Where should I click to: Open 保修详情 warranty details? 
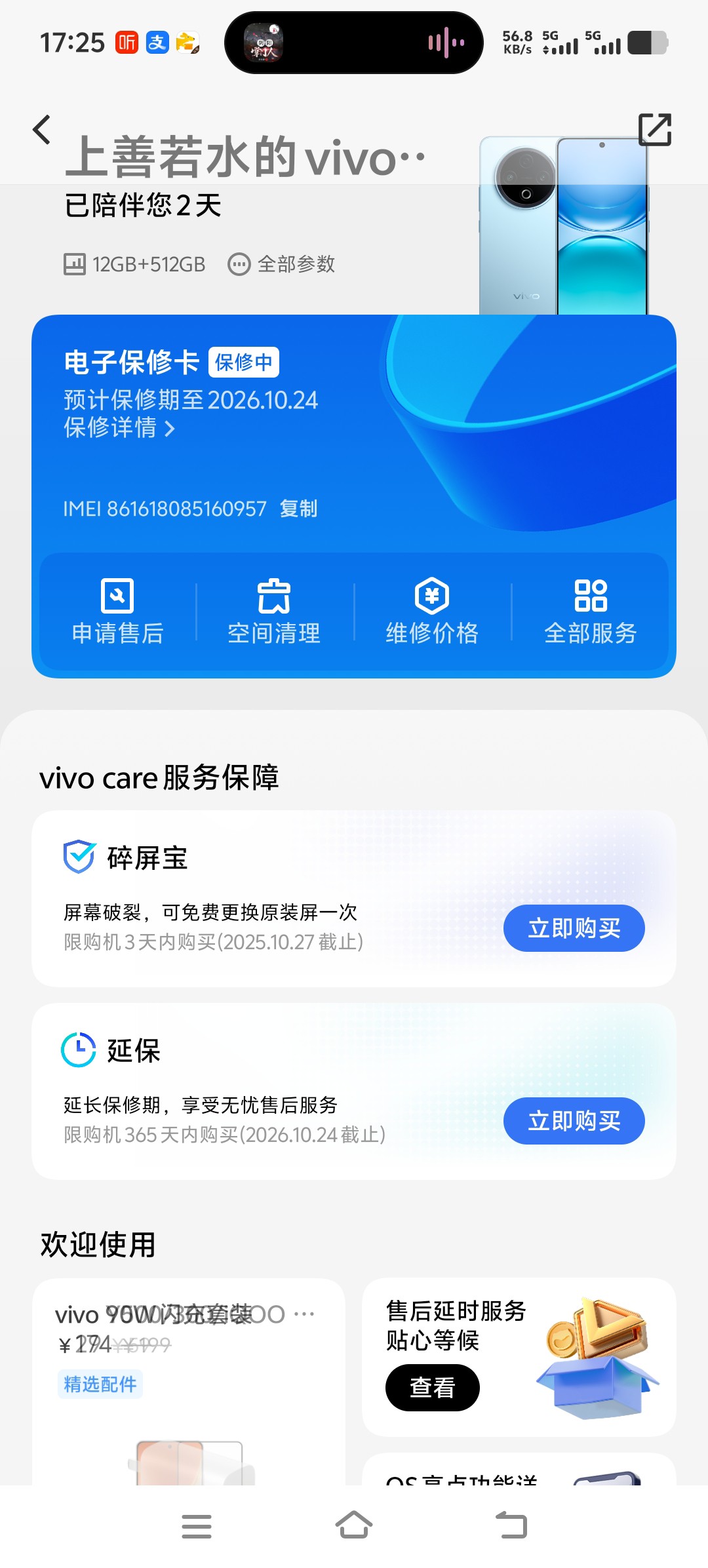click(119, 428)
